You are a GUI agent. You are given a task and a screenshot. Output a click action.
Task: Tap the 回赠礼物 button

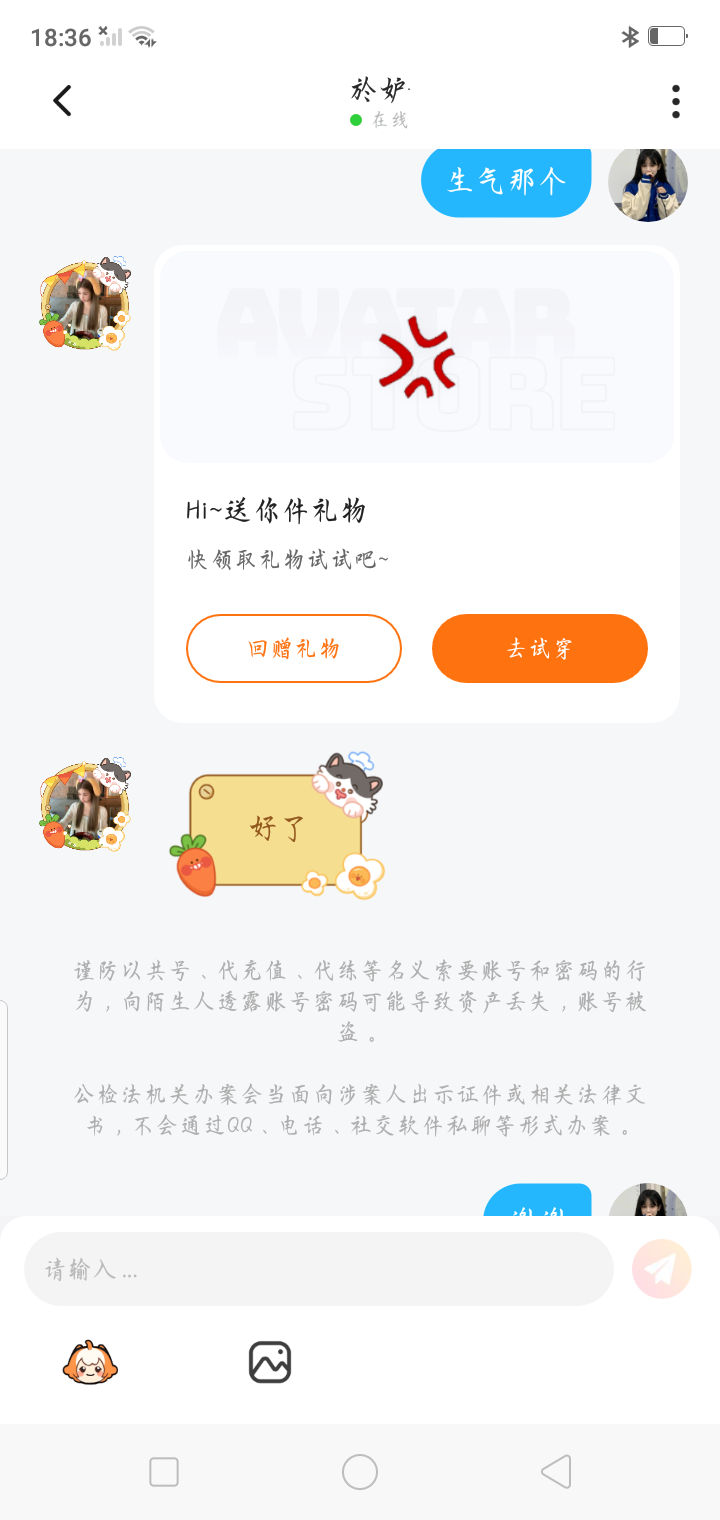pyautogui.click(x=294, y=648)
